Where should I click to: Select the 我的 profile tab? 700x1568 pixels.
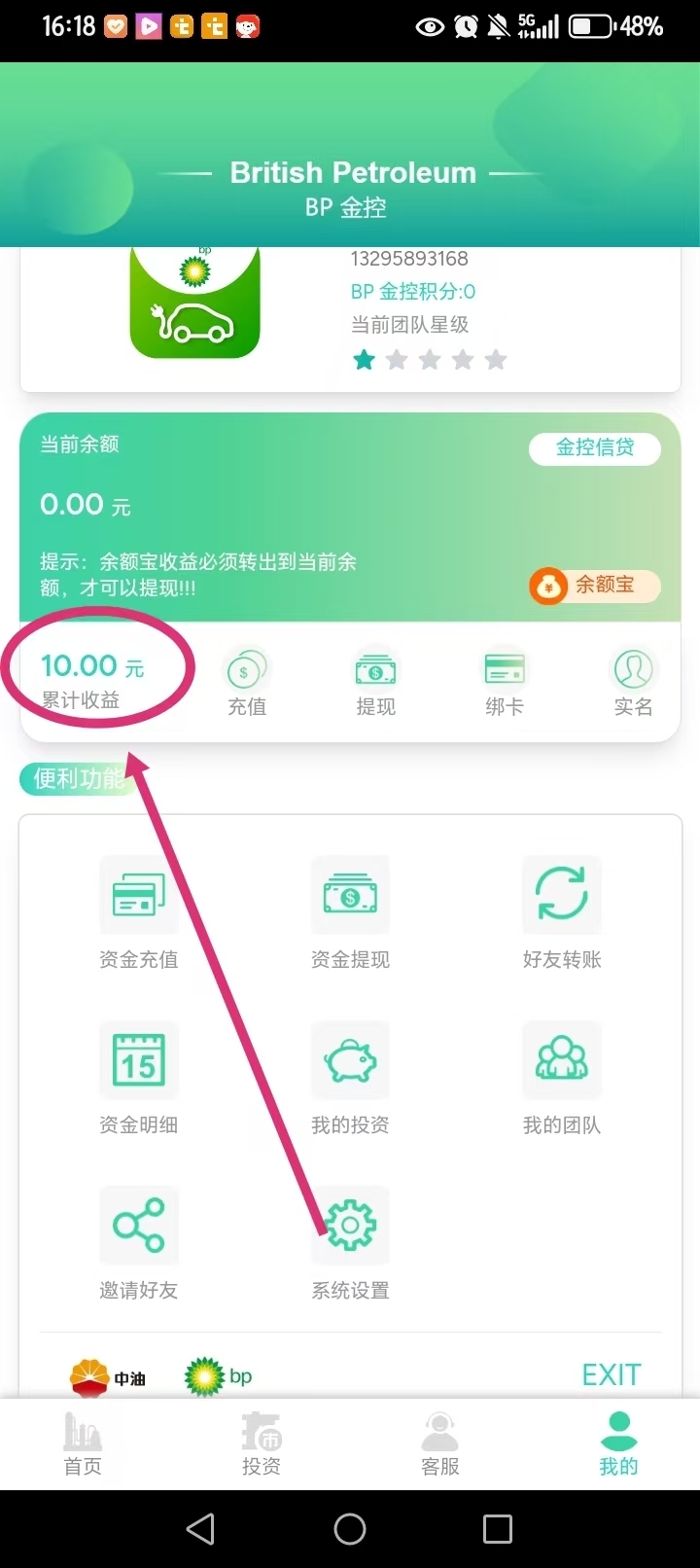pos(618,1444)
